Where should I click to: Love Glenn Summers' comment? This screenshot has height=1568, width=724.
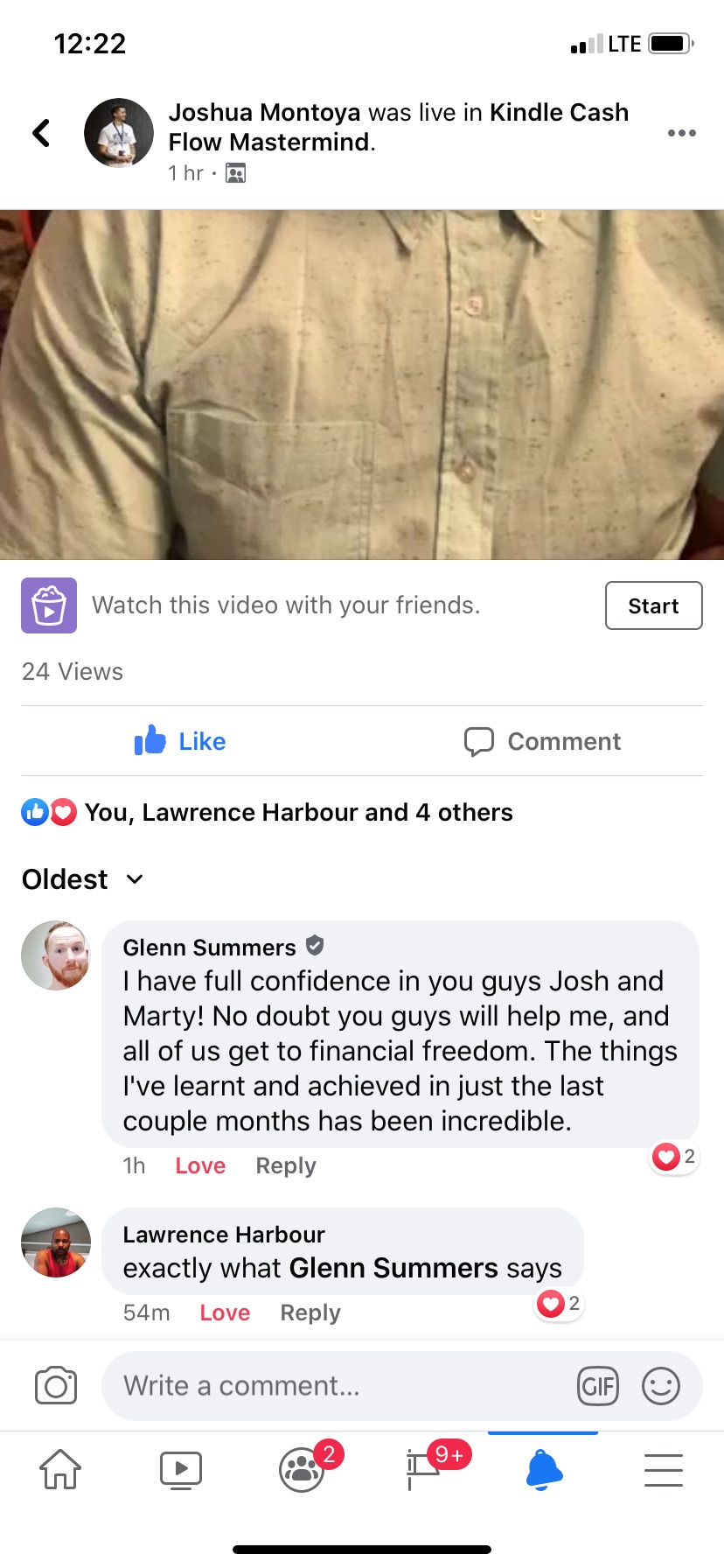tap(200, 1165)
